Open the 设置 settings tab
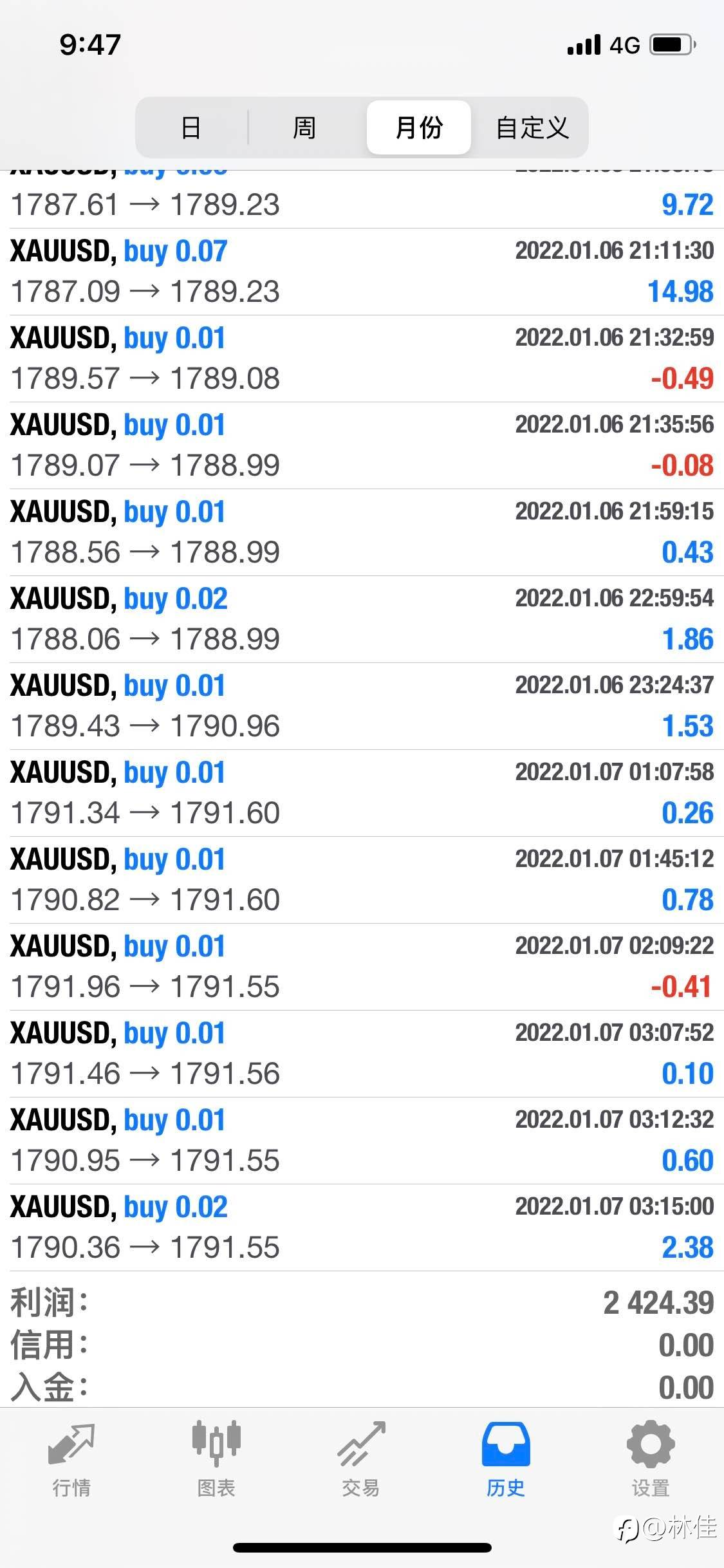The image size is (724, 1568). point(651,1460)
